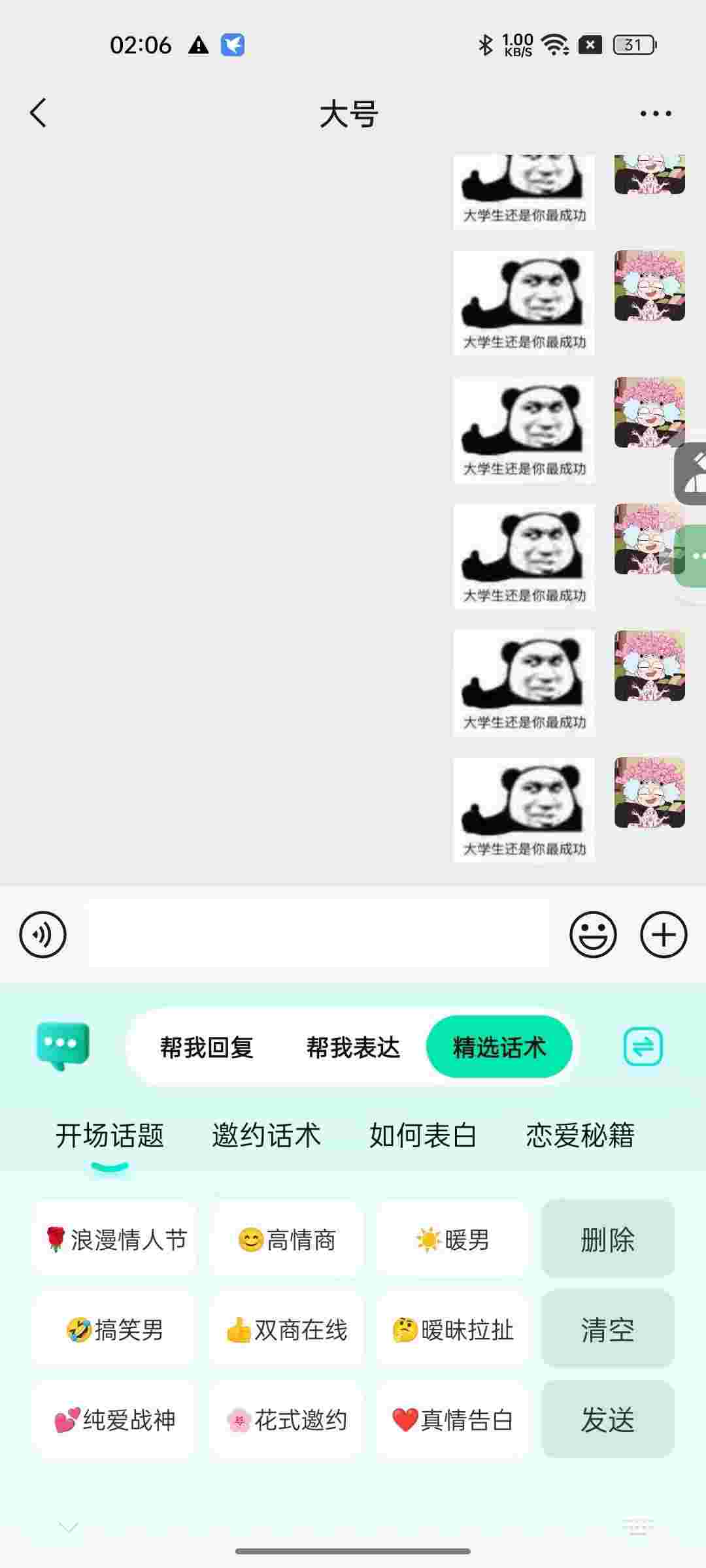
Task: Clear input with the 清空 key
Action: click(608, 1330)
